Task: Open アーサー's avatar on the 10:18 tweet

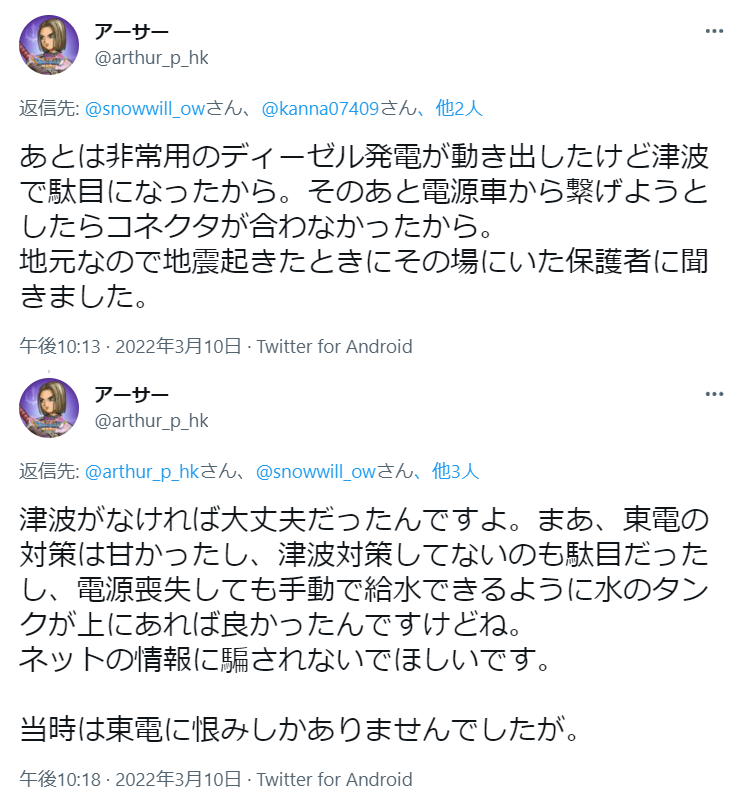Action: pyautogui.click(x=49, y=408)
